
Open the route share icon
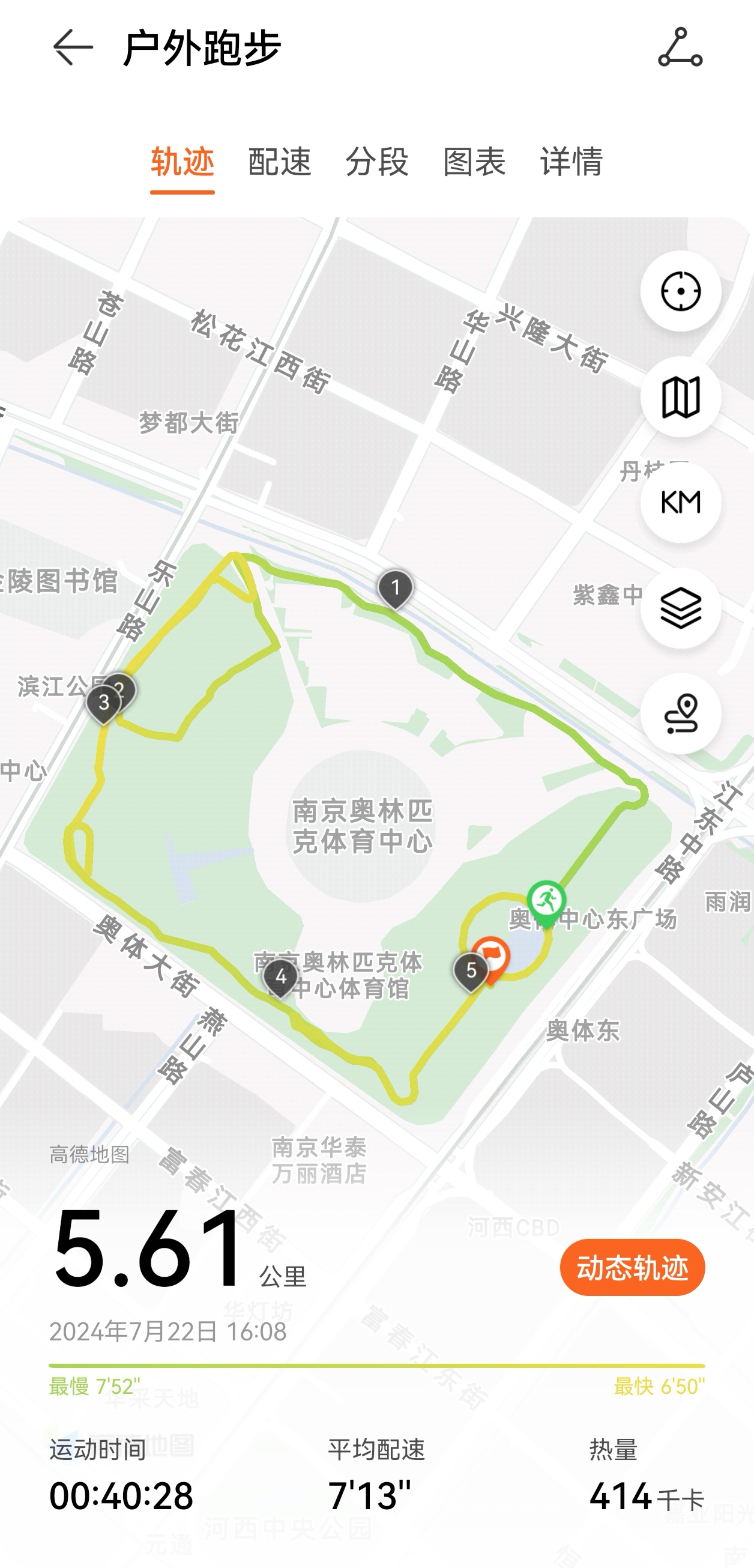tap(680, 47)
